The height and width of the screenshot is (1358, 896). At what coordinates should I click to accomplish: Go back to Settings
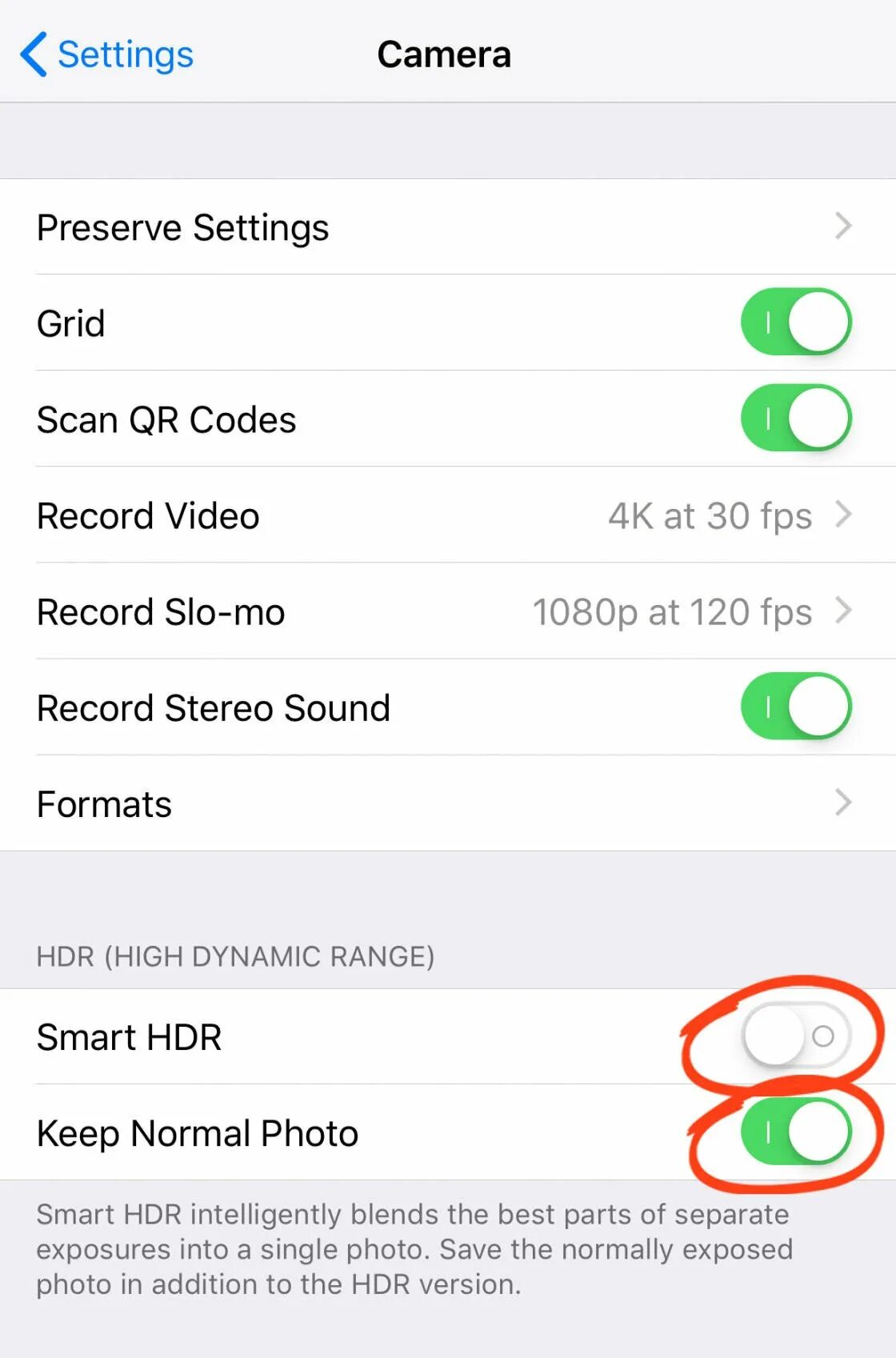pos(107,54)
